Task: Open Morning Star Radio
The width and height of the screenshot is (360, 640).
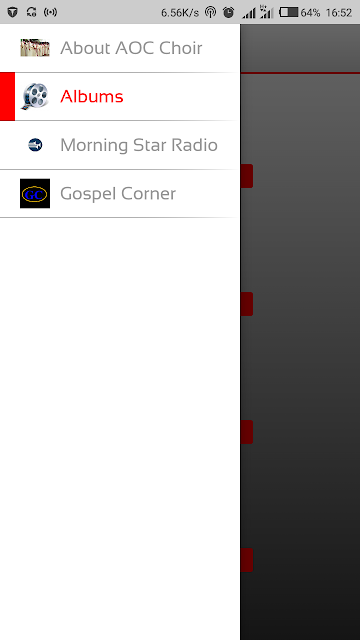Action: pyautogui.click(x=120, y=145)
